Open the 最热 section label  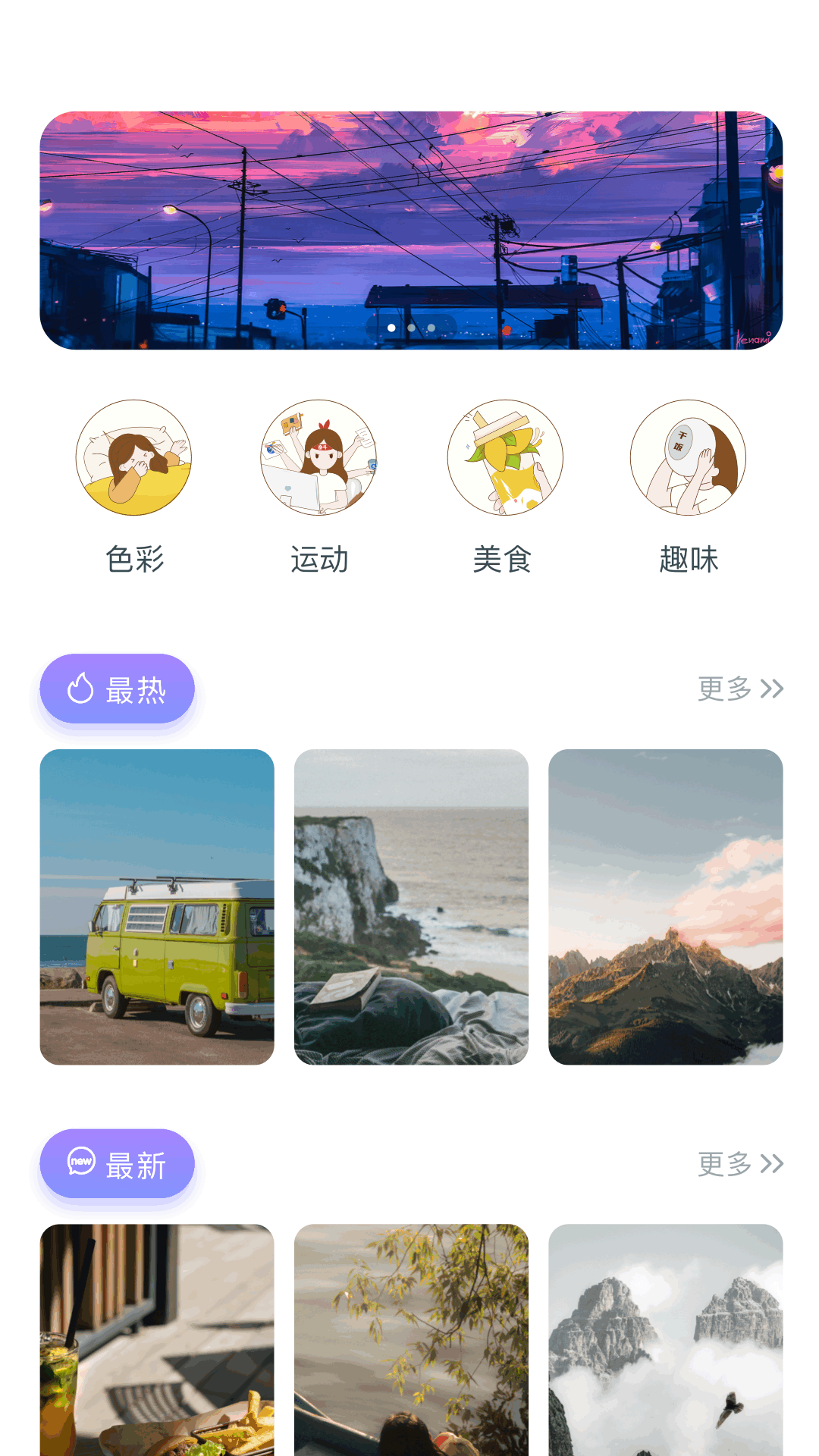pos(135,689)
